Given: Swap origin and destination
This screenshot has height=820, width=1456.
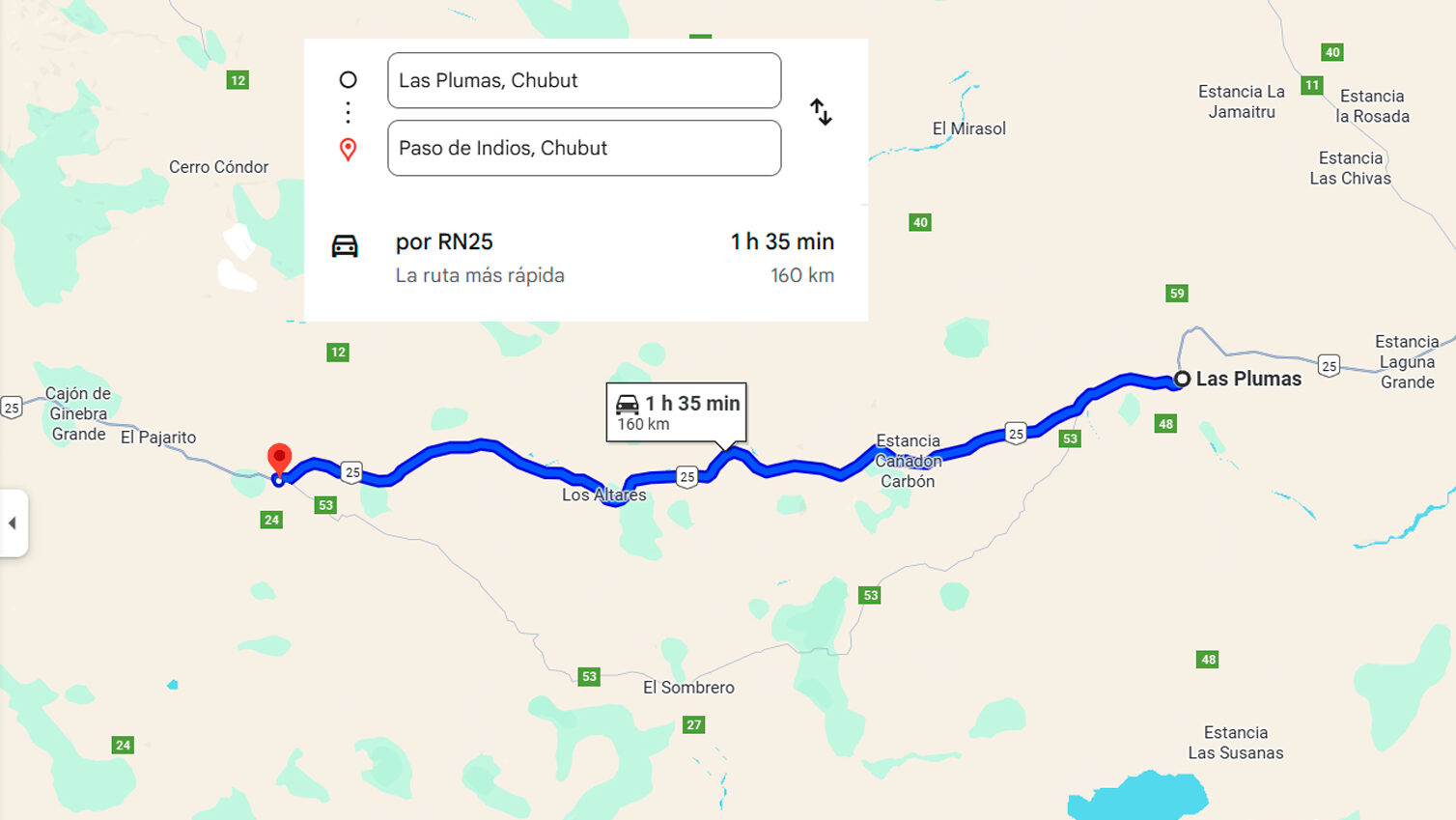Looking at the screenshot, I should coord(821,112).
